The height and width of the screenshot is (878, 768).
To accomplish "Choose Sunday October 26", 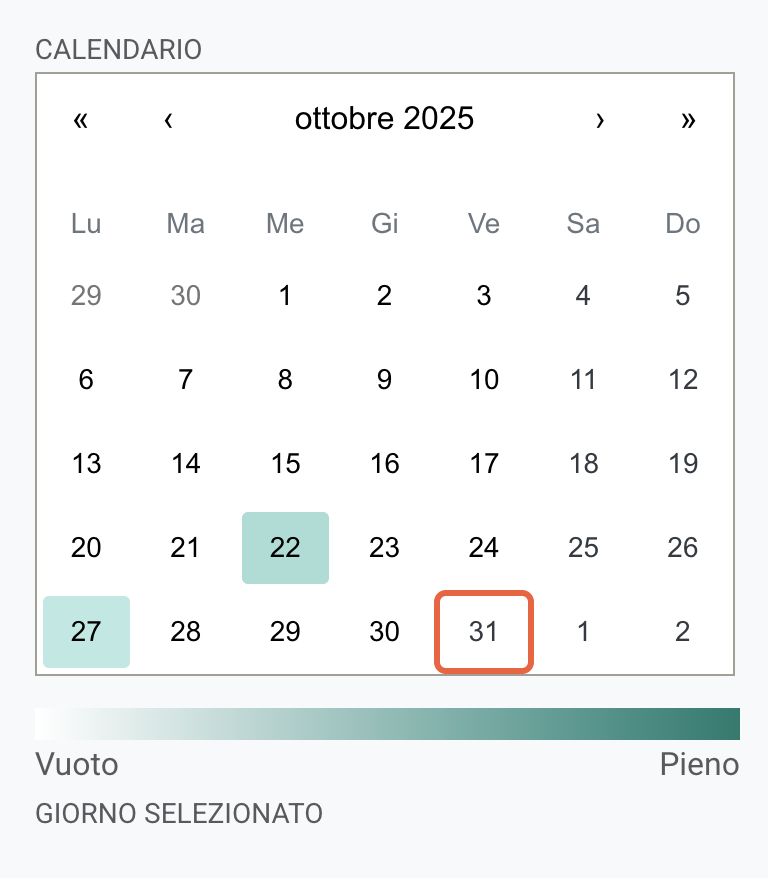I will (683, 548).
